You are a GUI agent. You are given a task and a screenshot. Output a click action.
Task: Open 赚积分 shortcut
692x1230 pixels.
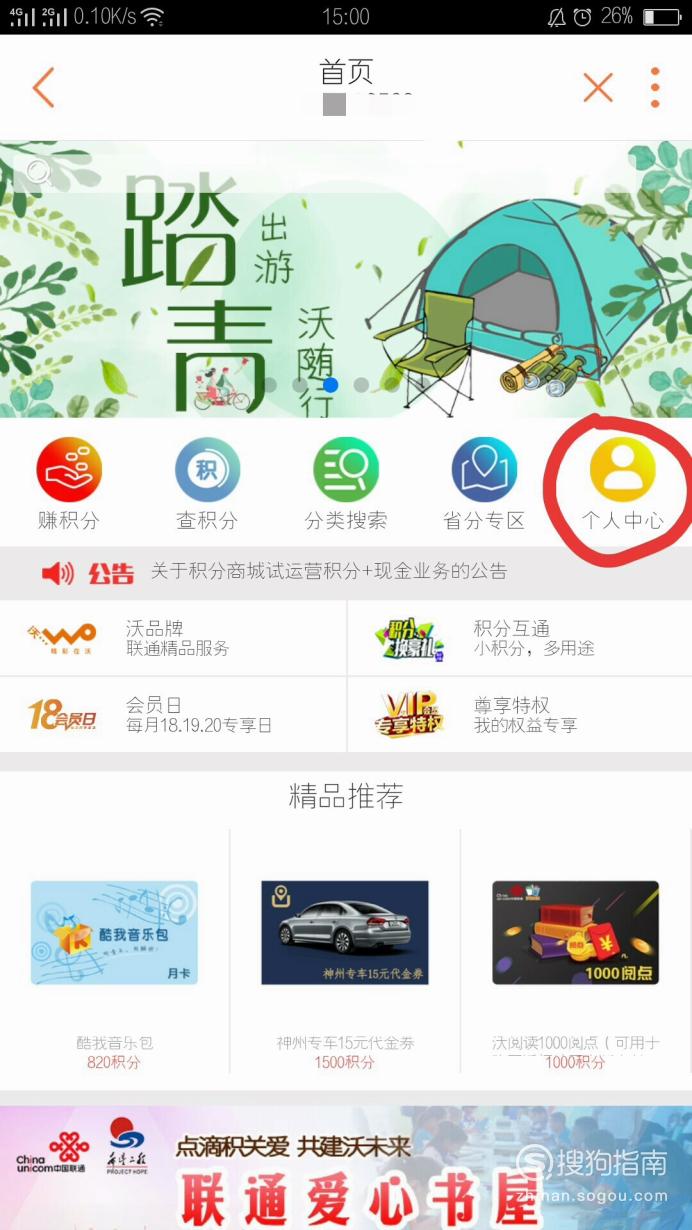69,484
